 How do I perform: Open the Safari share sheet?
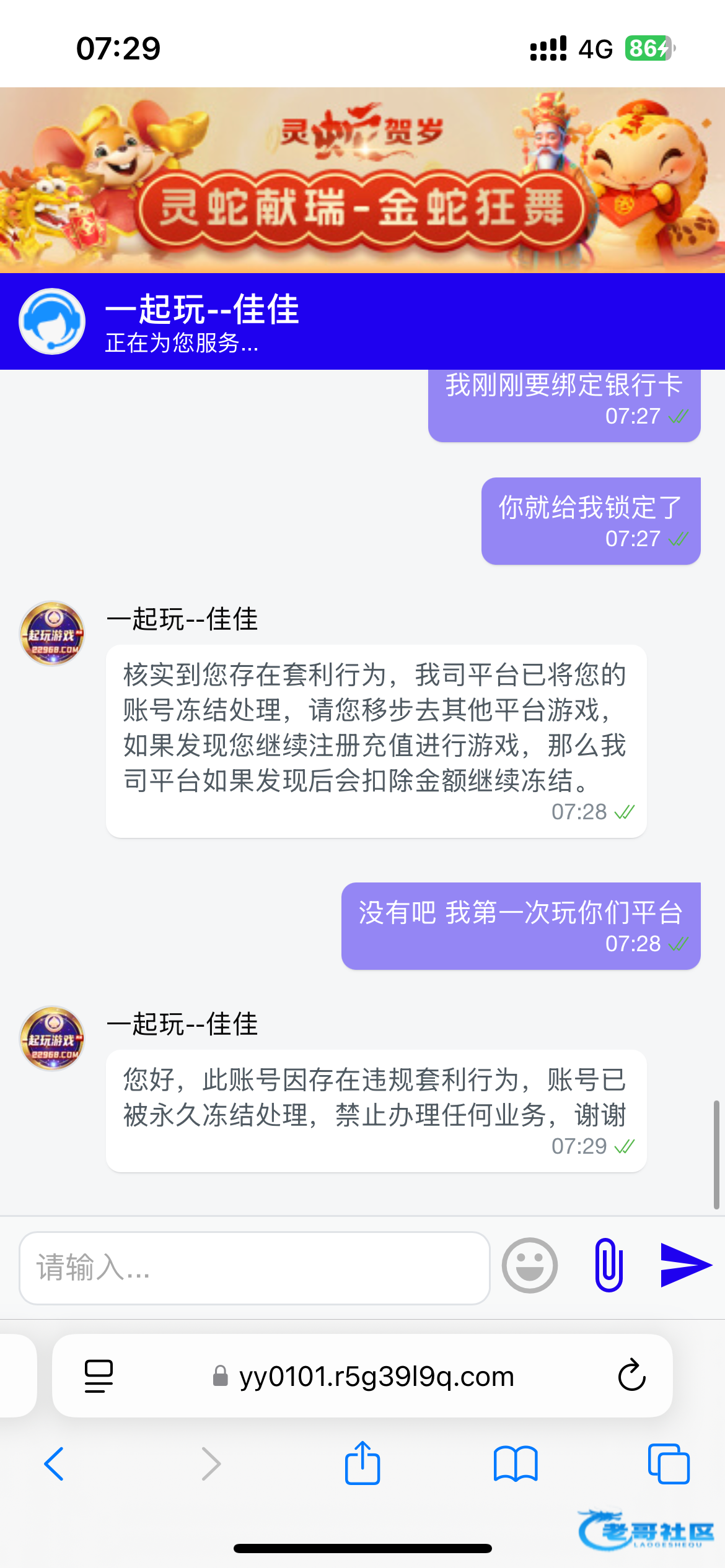coord(362,1463)
